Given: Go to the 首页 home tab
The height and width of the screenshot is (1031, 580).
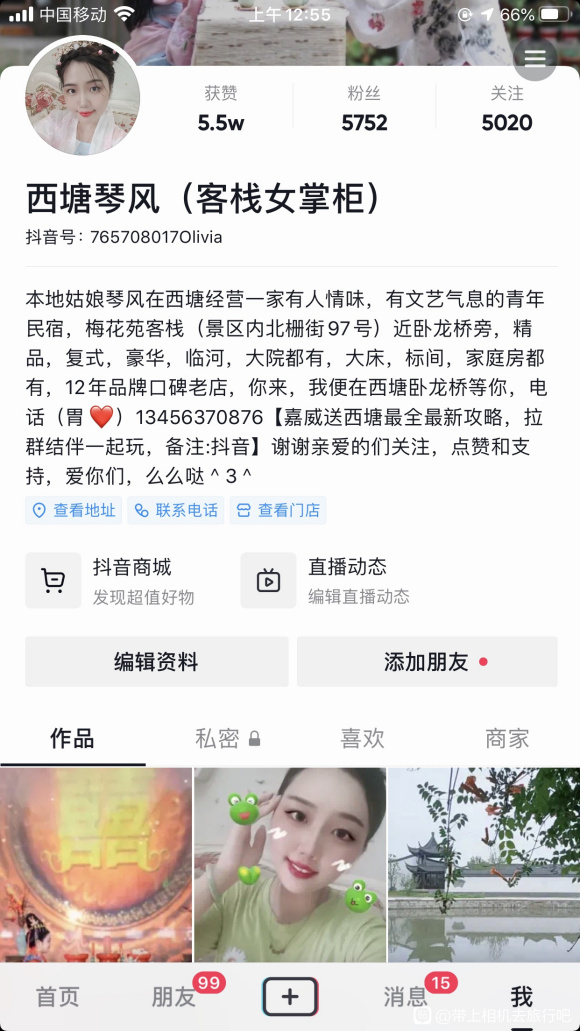Looking at the screenshot, I should 57,997.
